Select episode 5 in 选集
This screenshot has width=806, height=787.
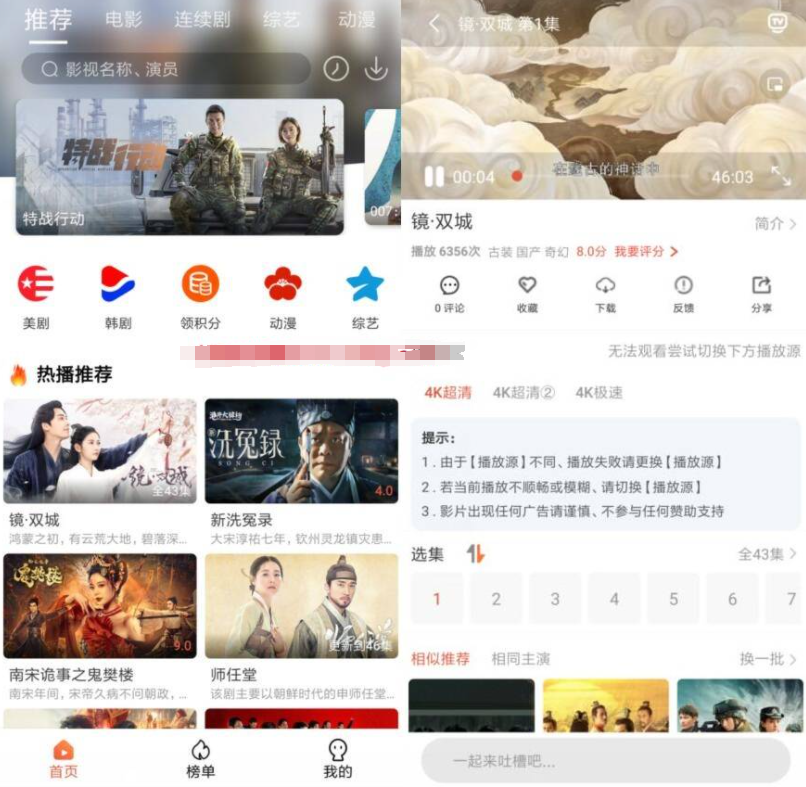point(673,599)
